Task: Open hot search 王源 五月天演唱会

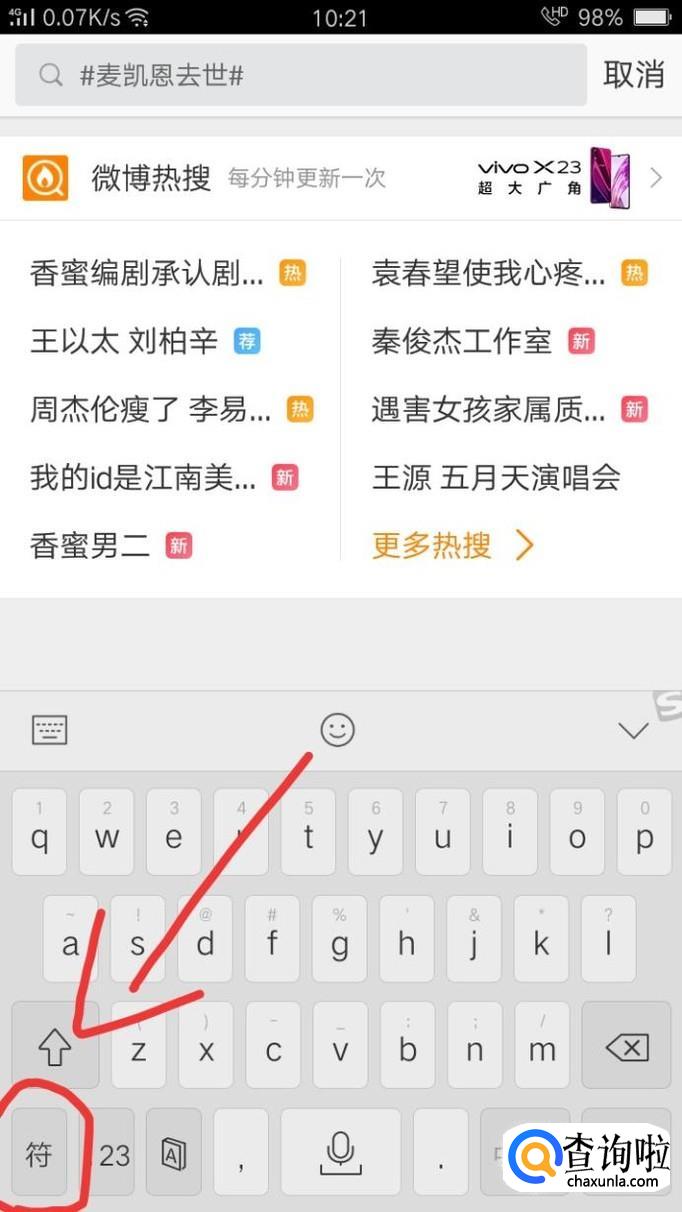Action: tap(496, 477)
